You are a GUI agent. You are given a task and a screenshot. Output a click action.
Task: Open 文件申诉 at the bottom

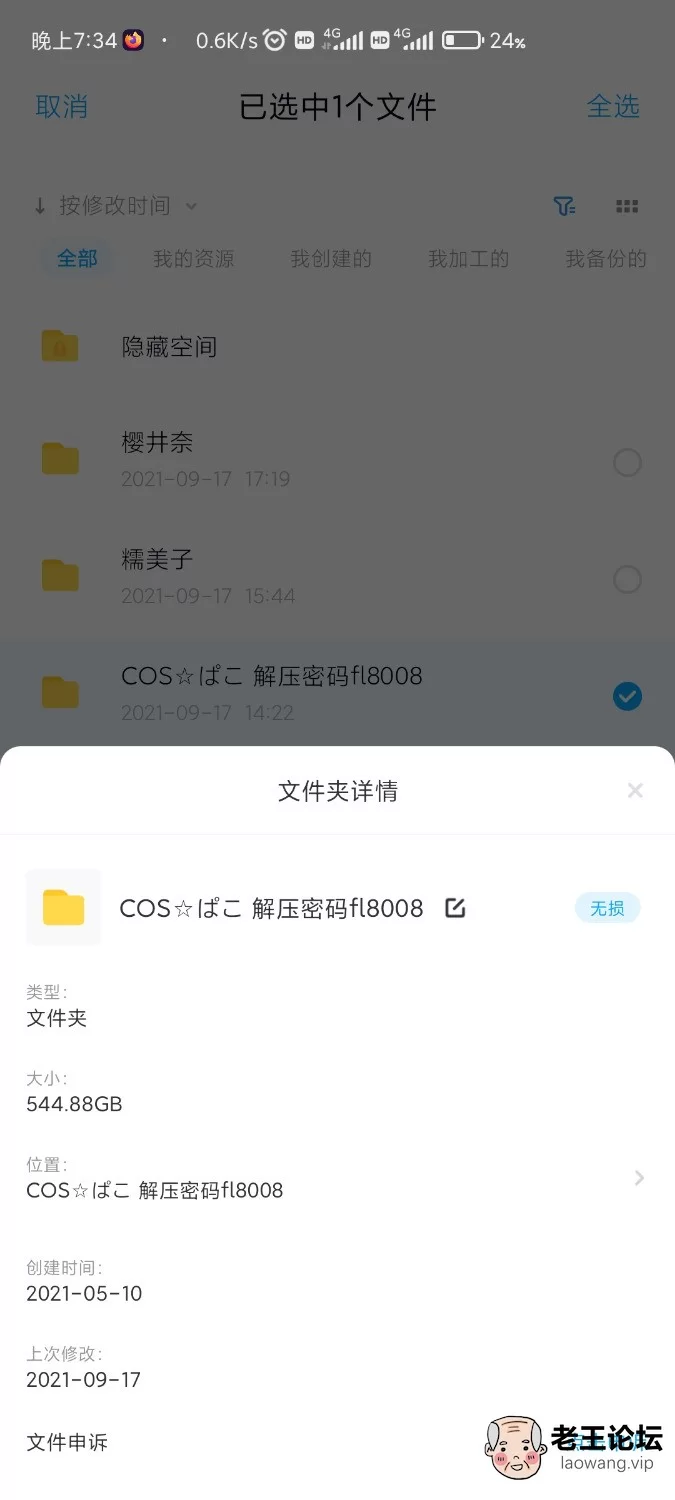pos(67,1442)
